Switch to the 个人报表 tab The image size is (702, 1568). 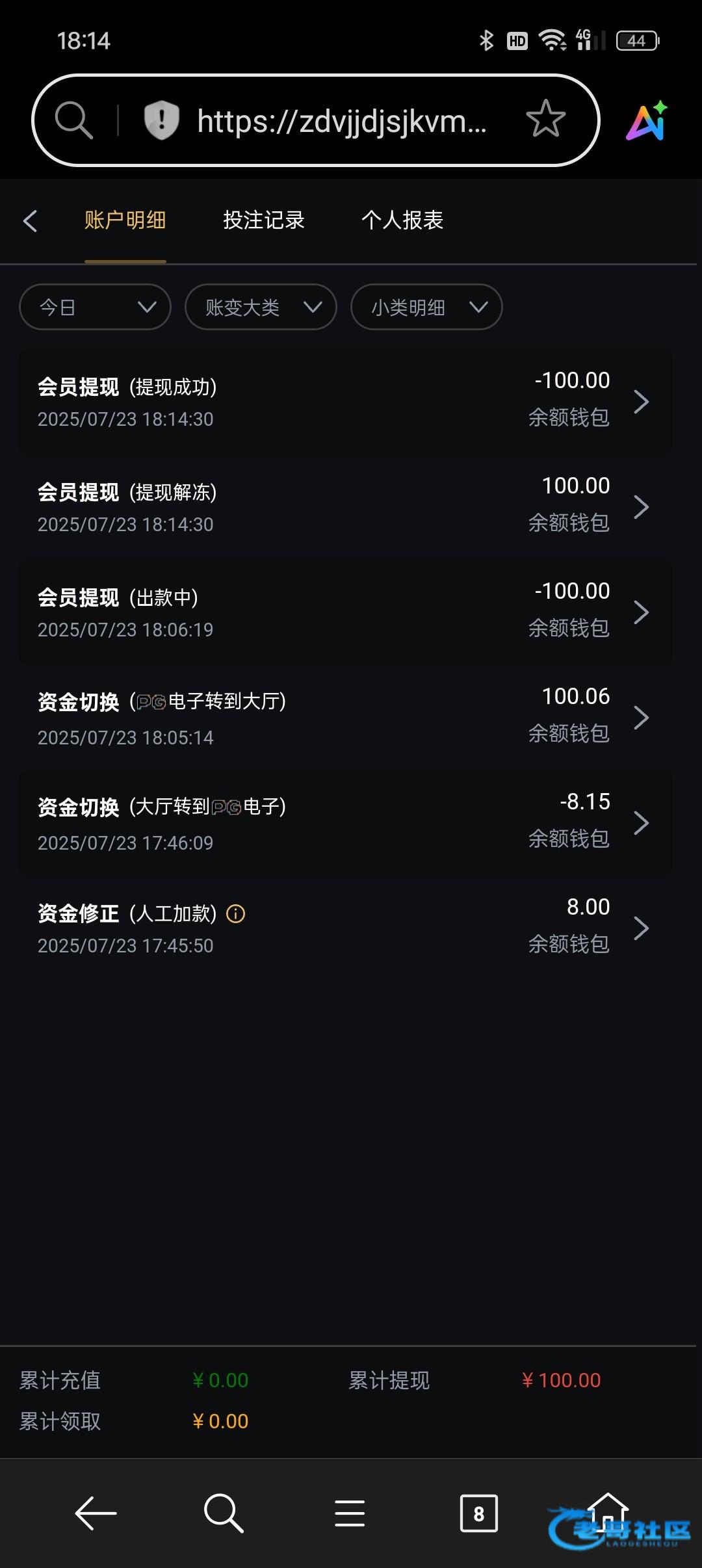point(402,220)
